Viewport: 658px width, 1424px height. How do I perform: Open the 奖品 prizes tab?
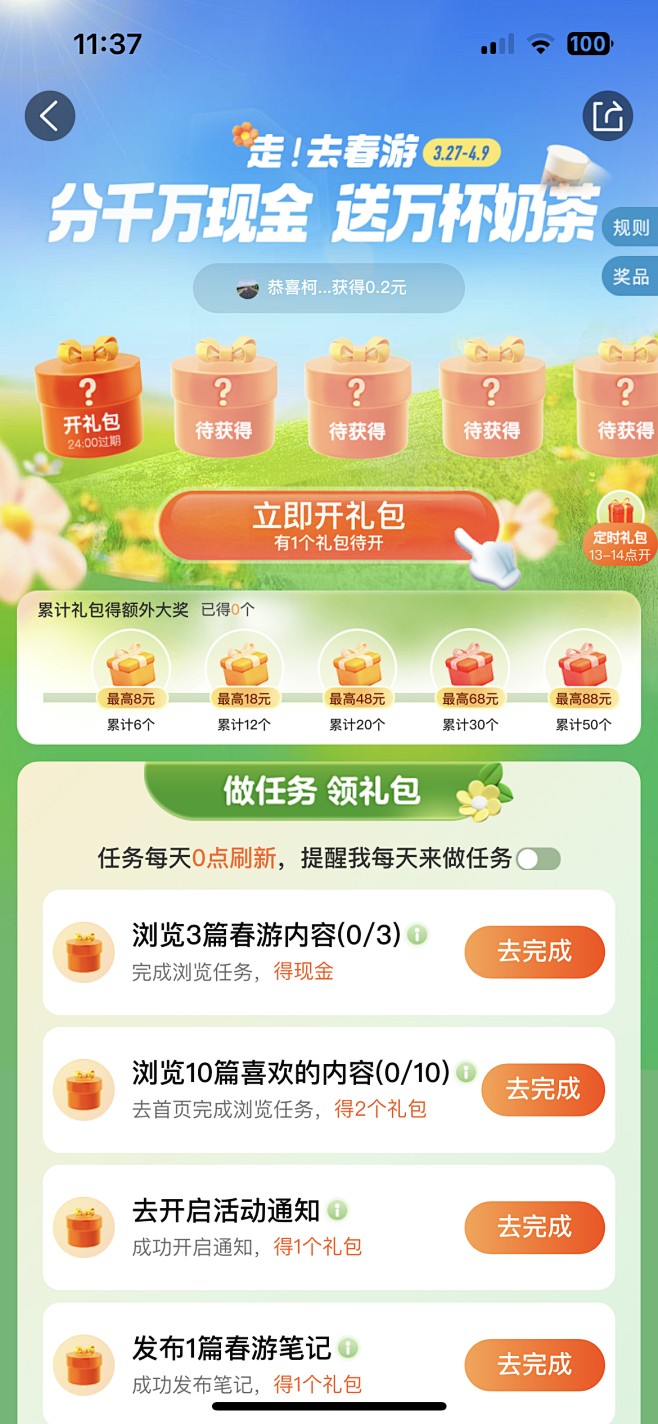(631, 276)
